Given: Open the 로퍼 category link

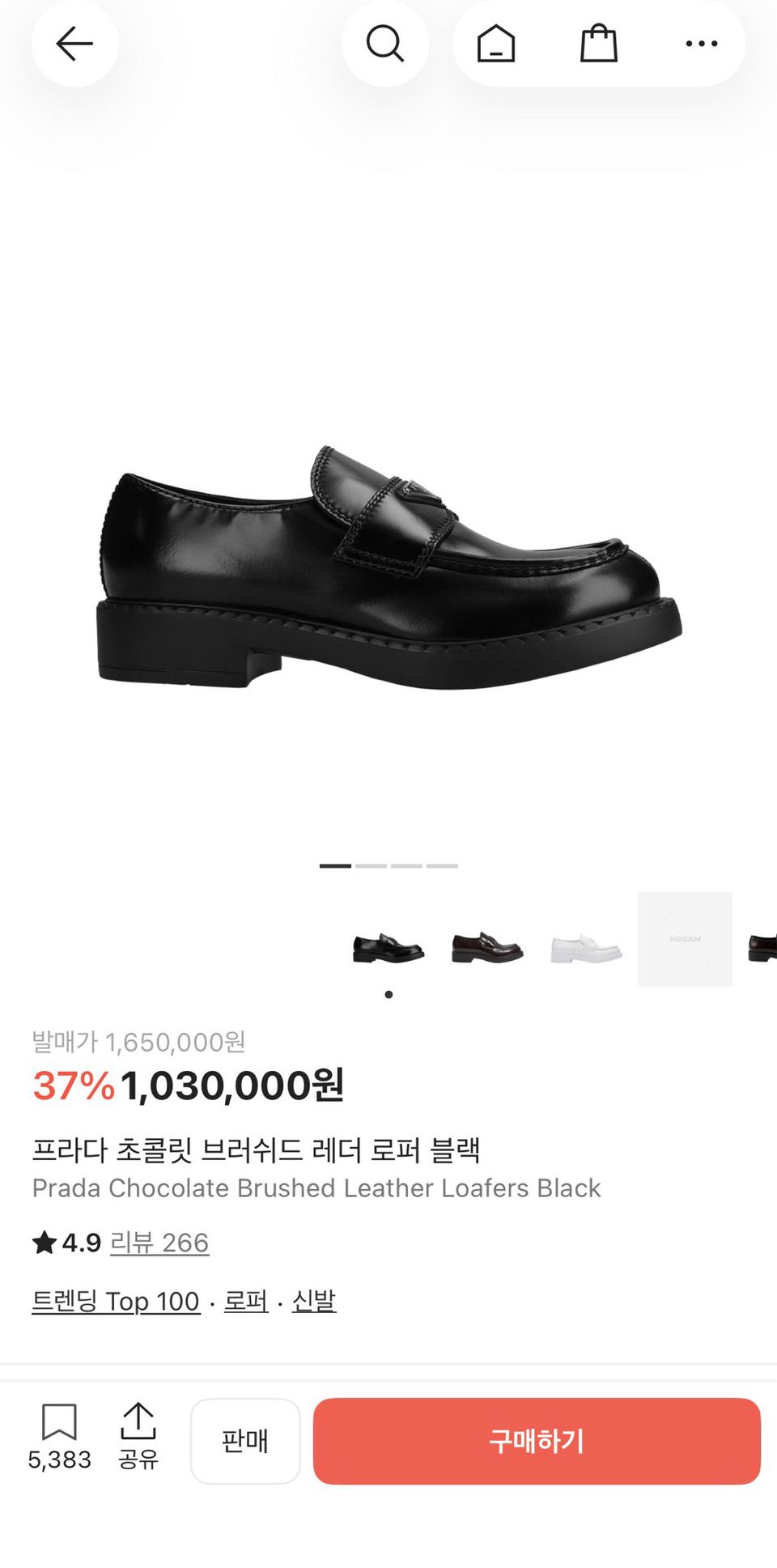Looking at the screenshot, I should (246, 1301).
